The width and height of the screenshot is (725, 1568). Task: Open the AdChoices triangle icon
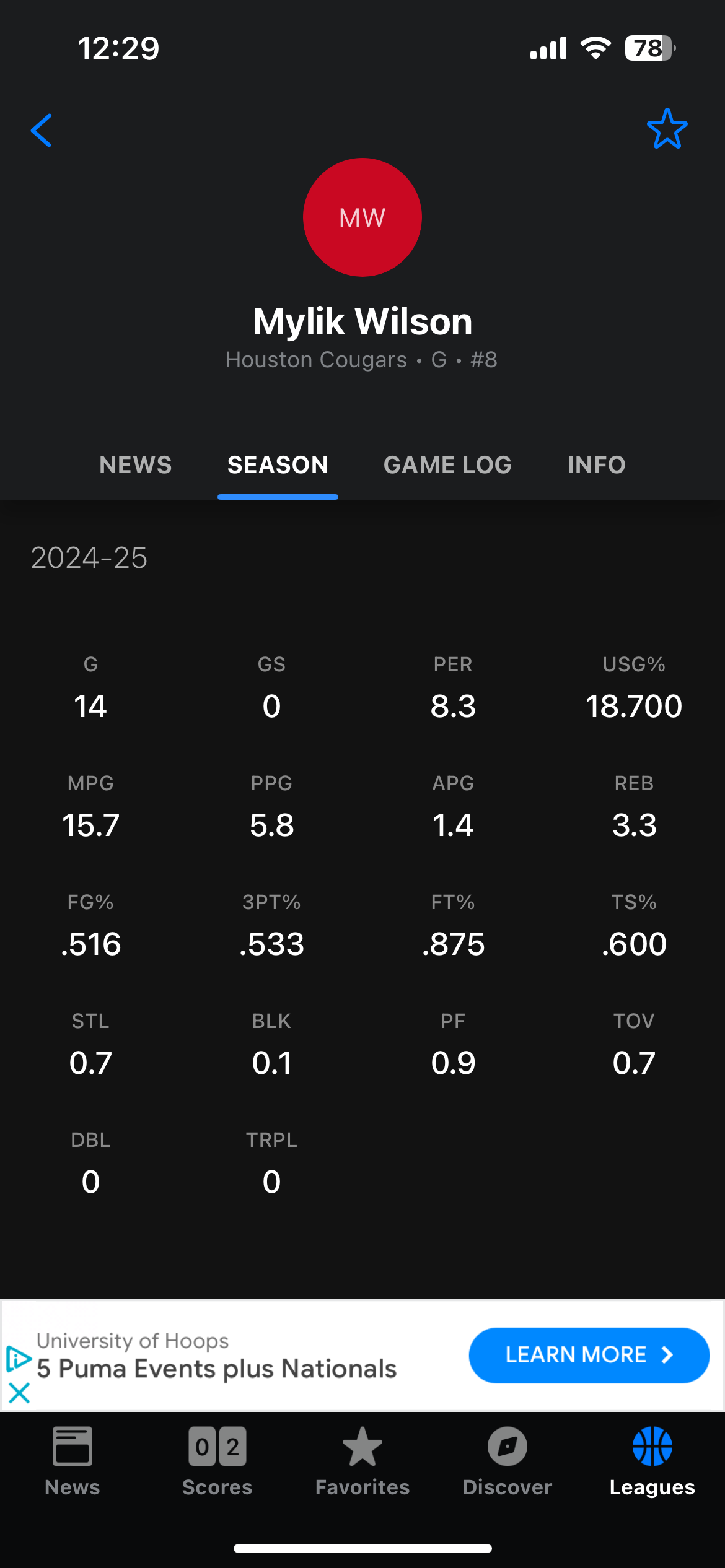pos(19,1359)
